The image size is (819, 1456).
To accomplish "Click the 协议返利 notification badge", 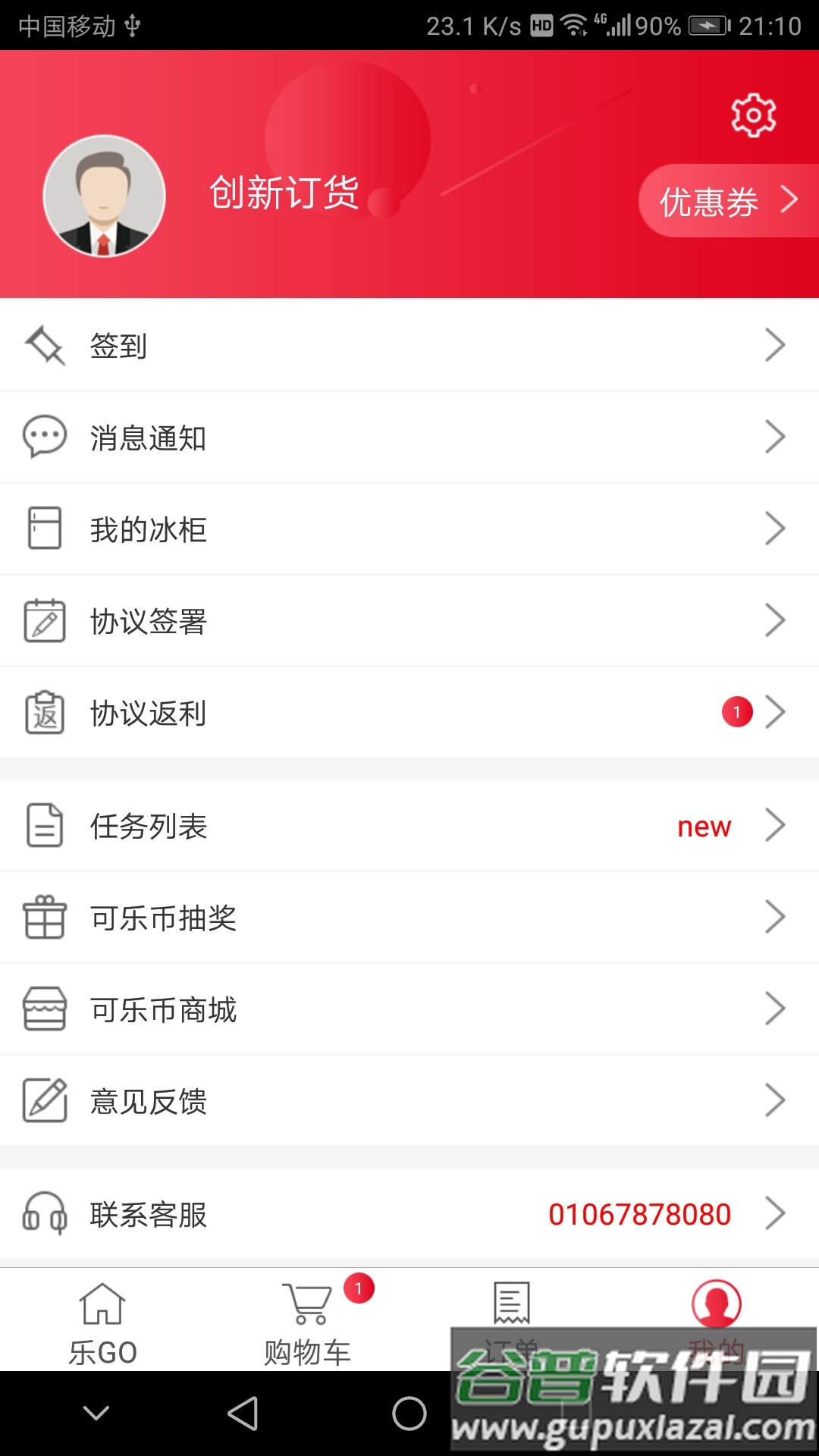I will 736,711.
